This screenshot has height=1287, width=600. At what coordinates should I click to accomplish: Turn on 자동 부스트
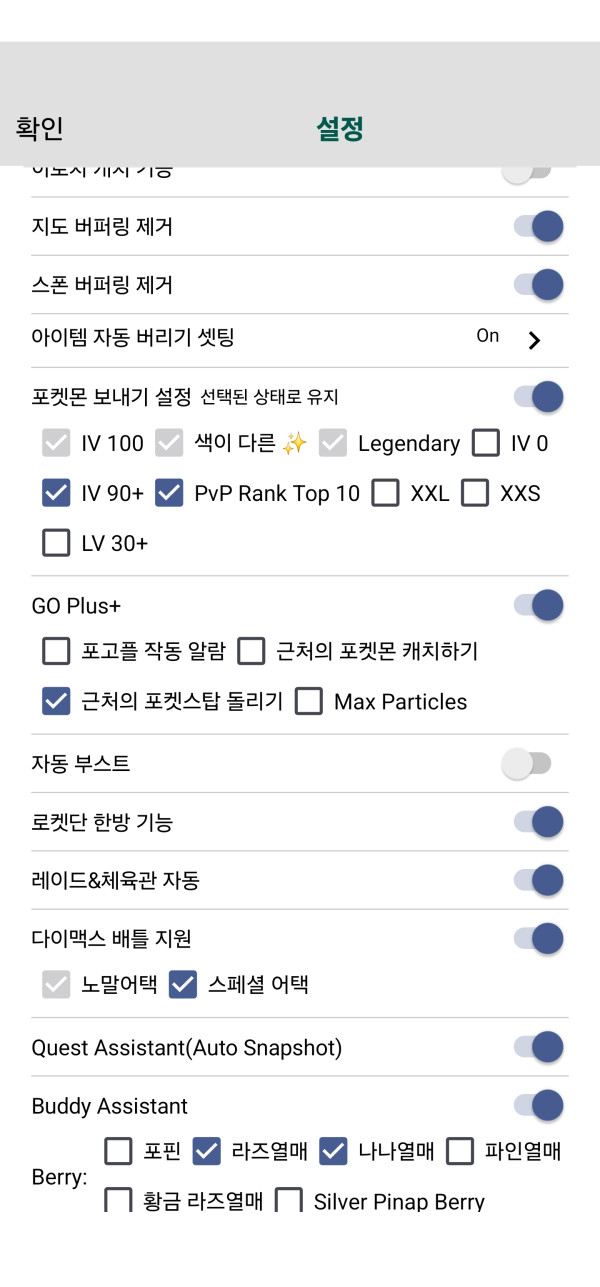[x=526, y=765]
